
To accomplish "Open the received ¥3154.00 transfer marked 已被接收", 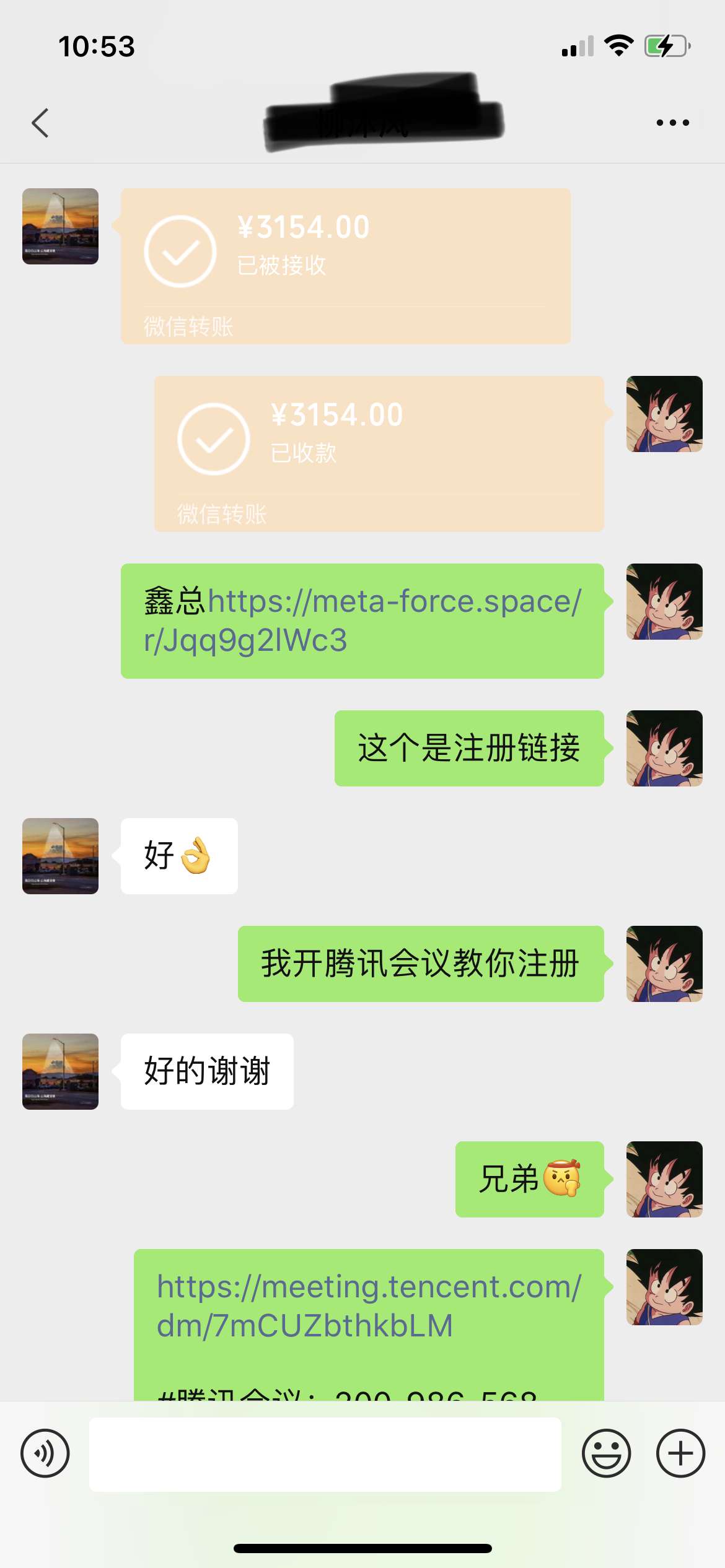I will tap(345, 266).
